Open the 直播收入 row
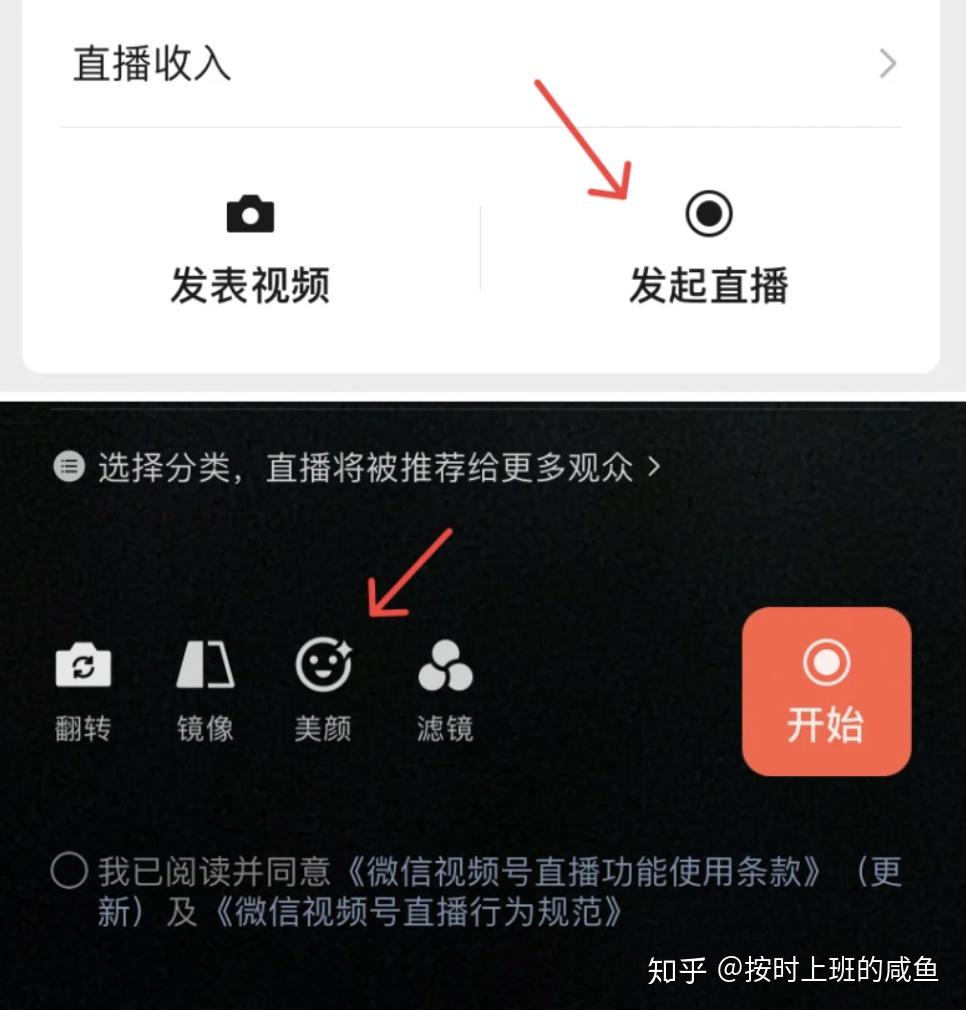This screenshot has width=966, height=1010. [x=480, y=65]
